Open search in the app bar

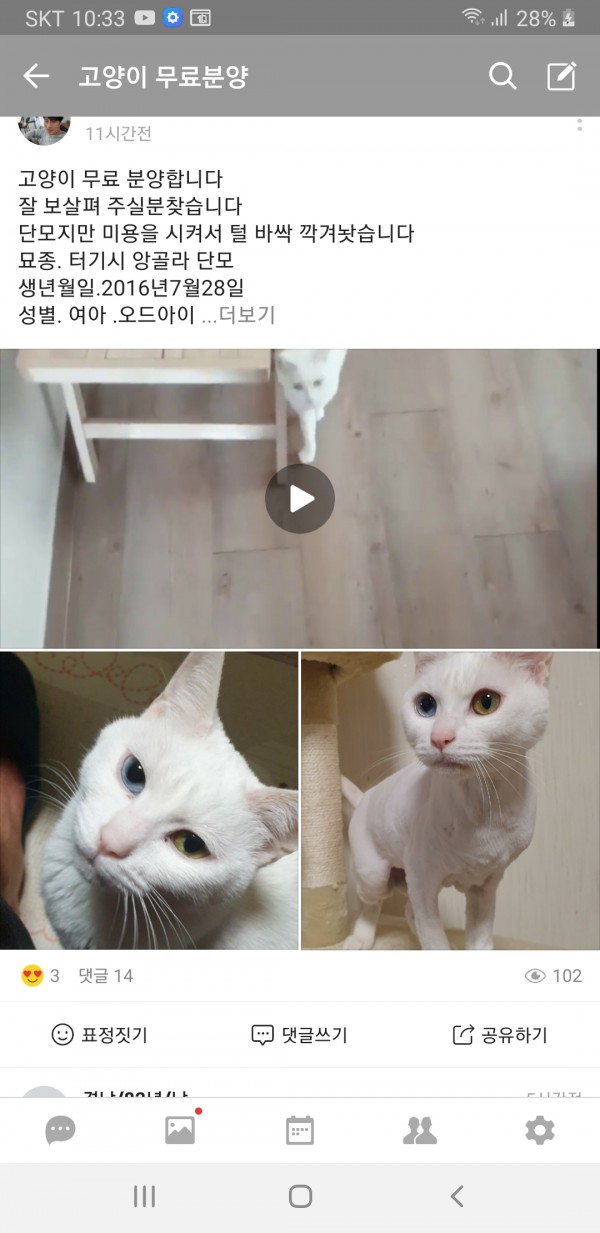502,76
